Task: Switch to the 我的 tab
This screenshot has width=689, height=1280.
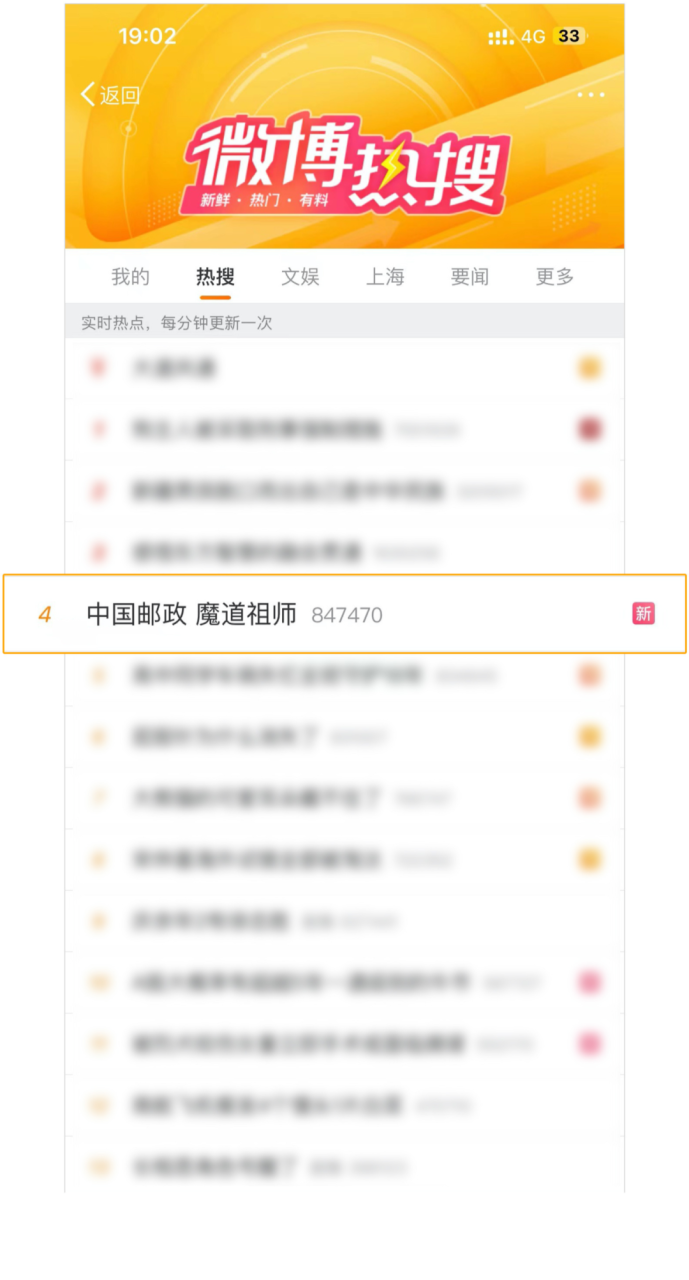Action: click(130, 277)
